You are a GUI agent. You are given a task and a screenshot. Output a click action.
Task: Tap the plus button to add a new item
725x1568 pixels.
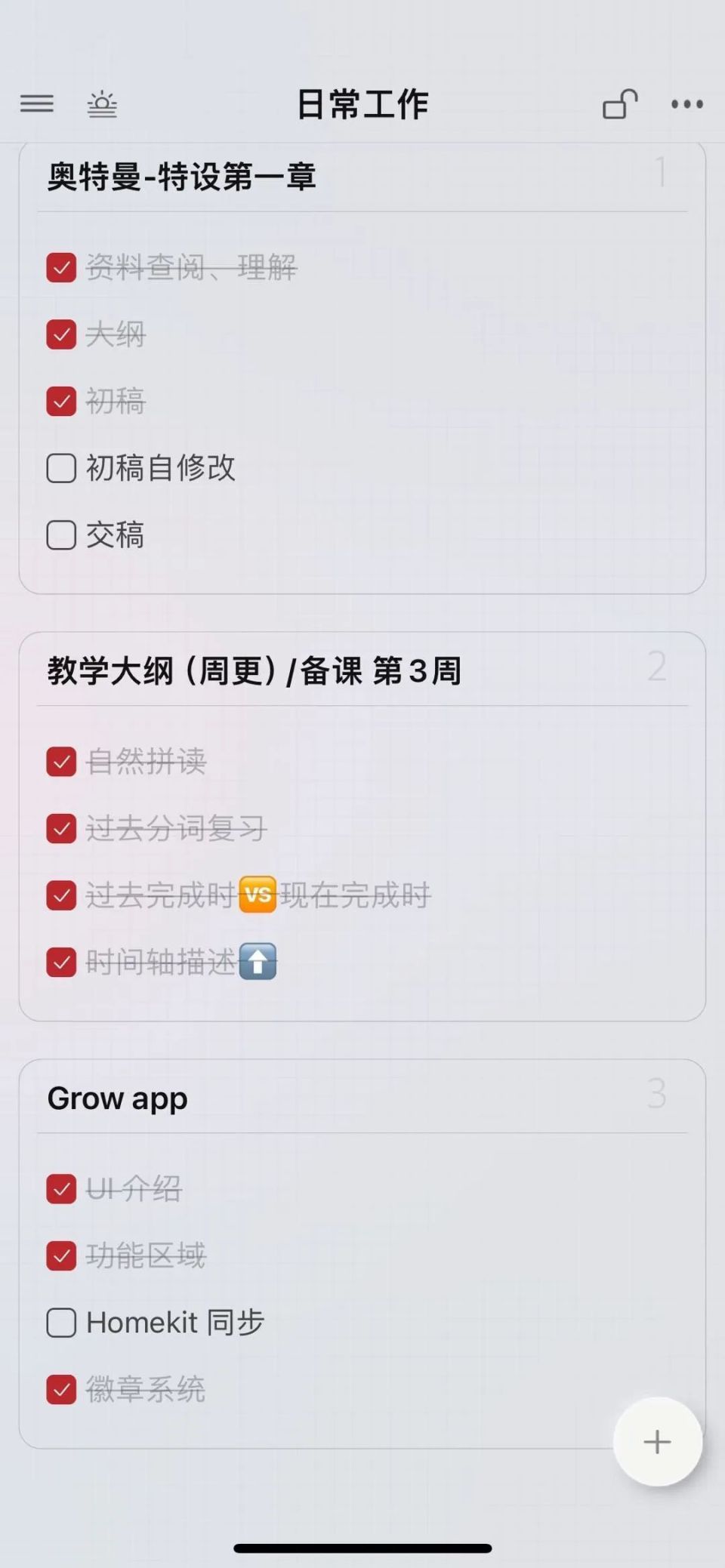[x=656, y=1441]
